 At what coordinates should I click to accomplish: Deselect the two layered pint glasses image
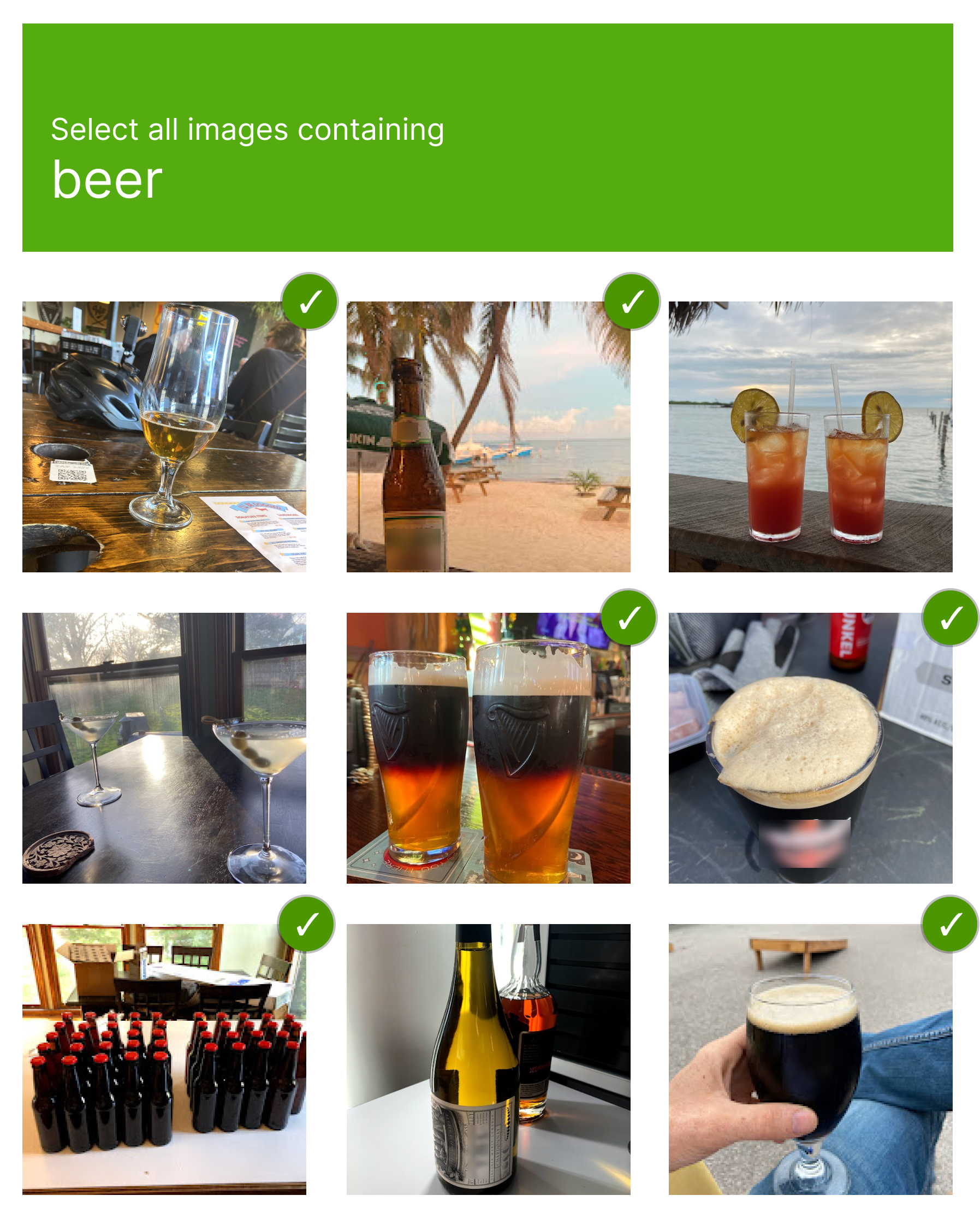tap(488, 748)
